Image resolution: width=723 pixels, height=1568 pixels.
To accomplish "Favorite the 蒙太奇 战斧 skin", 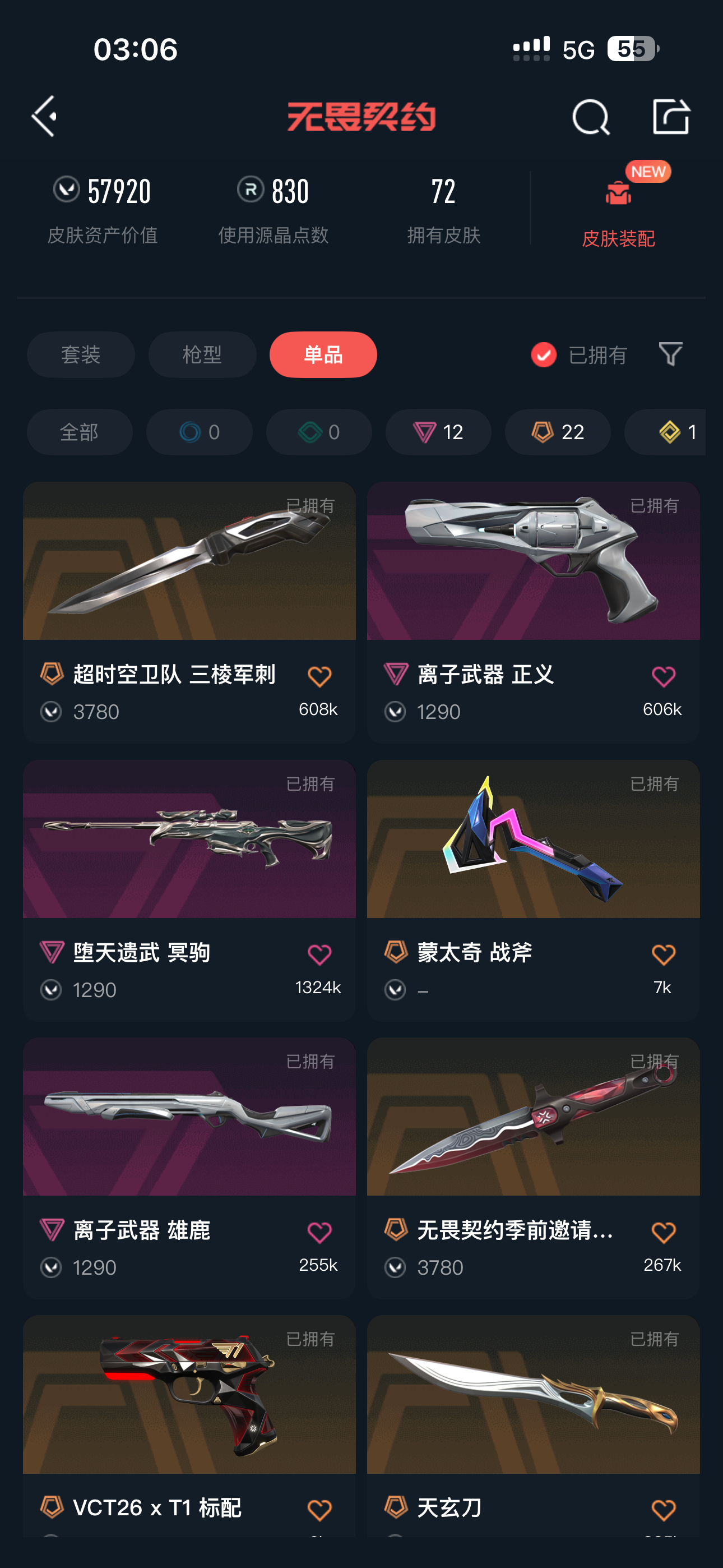I will [662, 955].
